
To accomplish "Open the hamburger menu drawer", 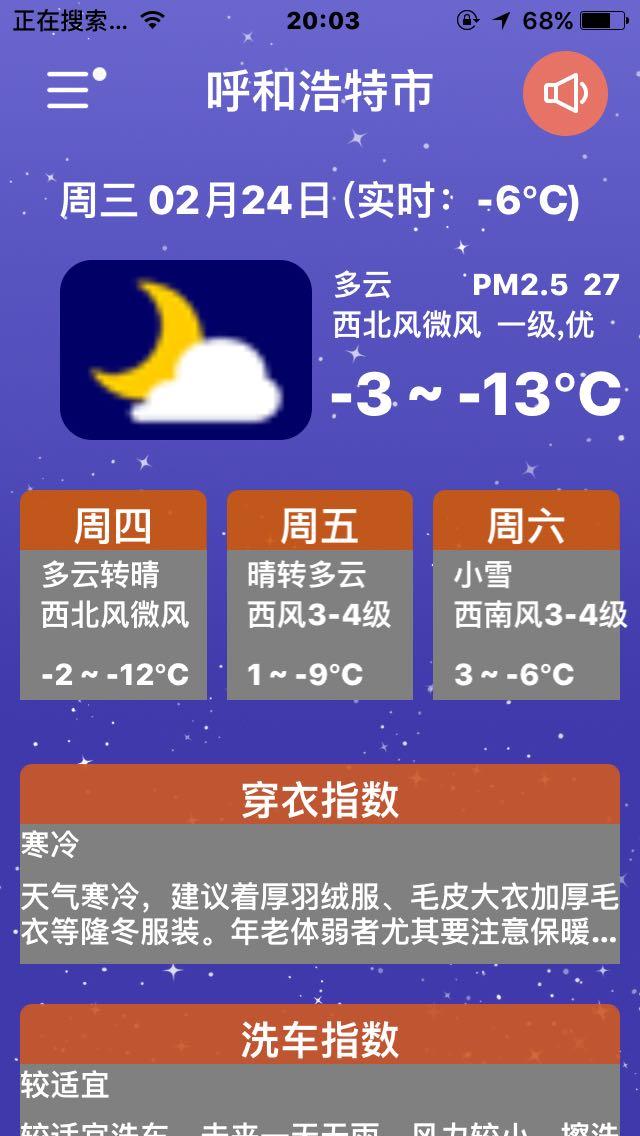I will [x=72, y=91].
